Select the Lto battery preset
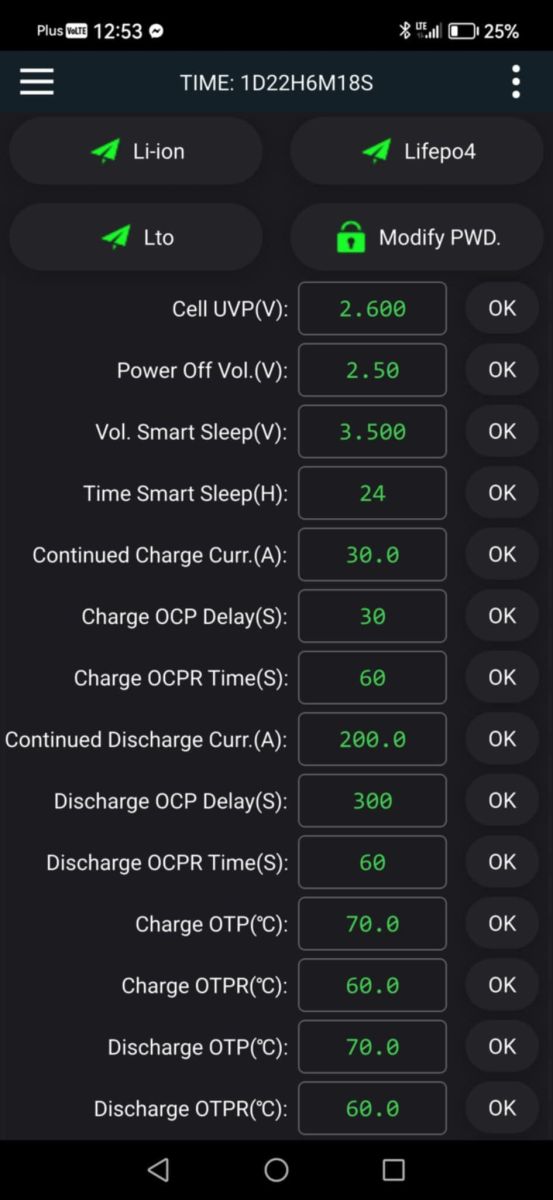 tap(136, 237)
